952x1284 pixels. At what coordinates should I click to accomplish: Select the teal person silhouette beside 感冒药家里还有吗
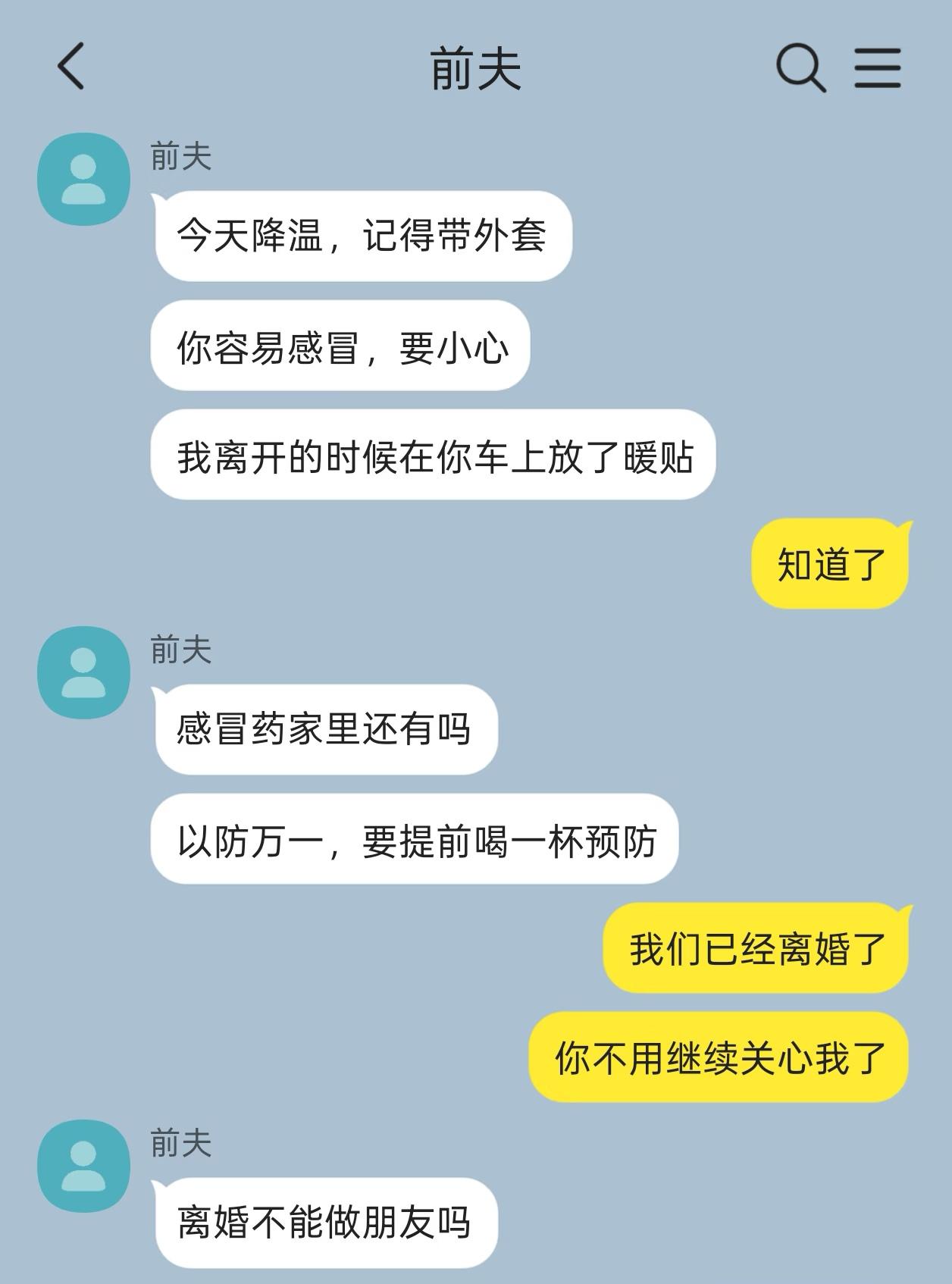[x=83, y=672]
